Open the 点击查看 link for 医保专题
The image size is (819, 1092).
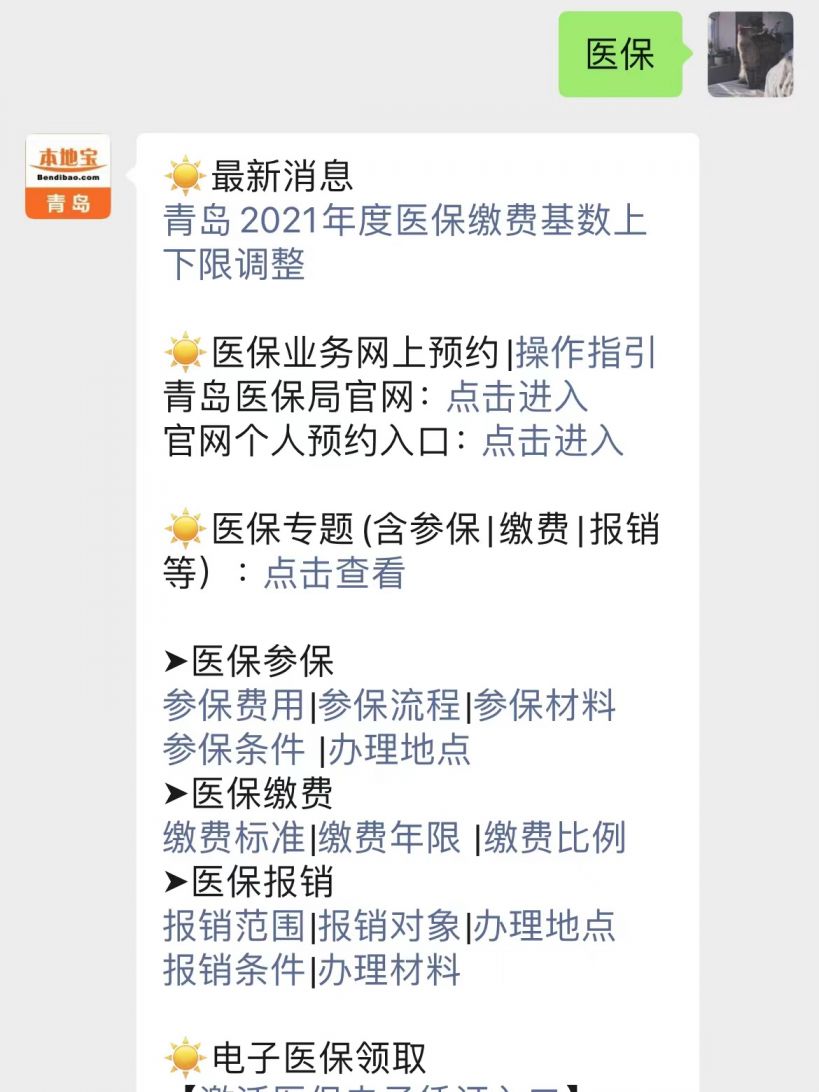tap(334, 573)
